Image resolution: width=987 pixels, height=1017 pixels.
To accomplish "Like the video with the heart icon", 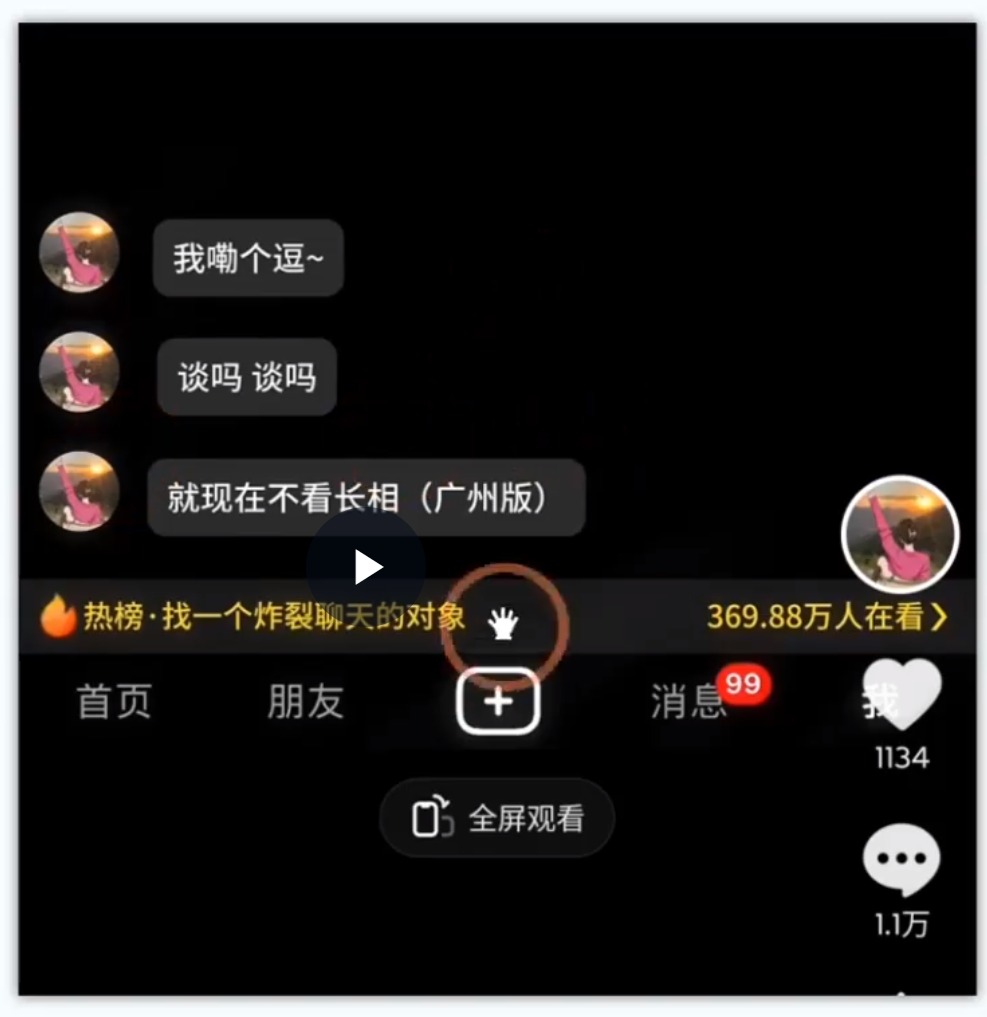I will click(903, 692).
